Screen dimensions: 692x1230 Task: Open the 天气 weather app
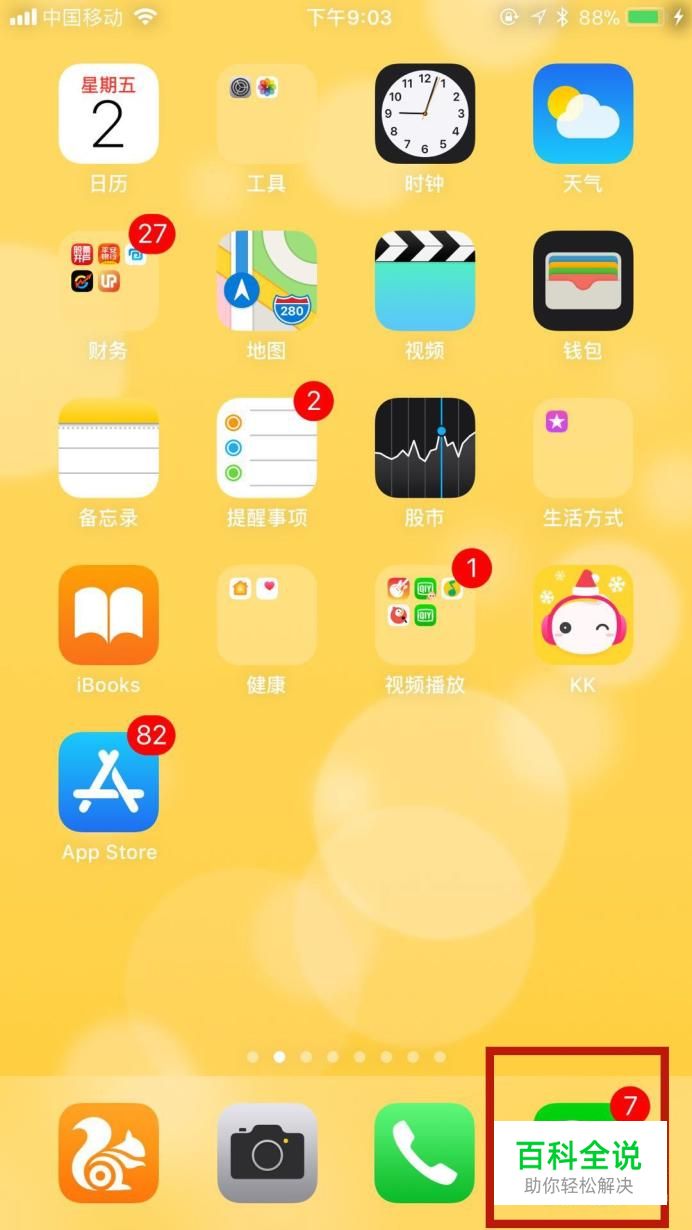[x=582, y=114]
